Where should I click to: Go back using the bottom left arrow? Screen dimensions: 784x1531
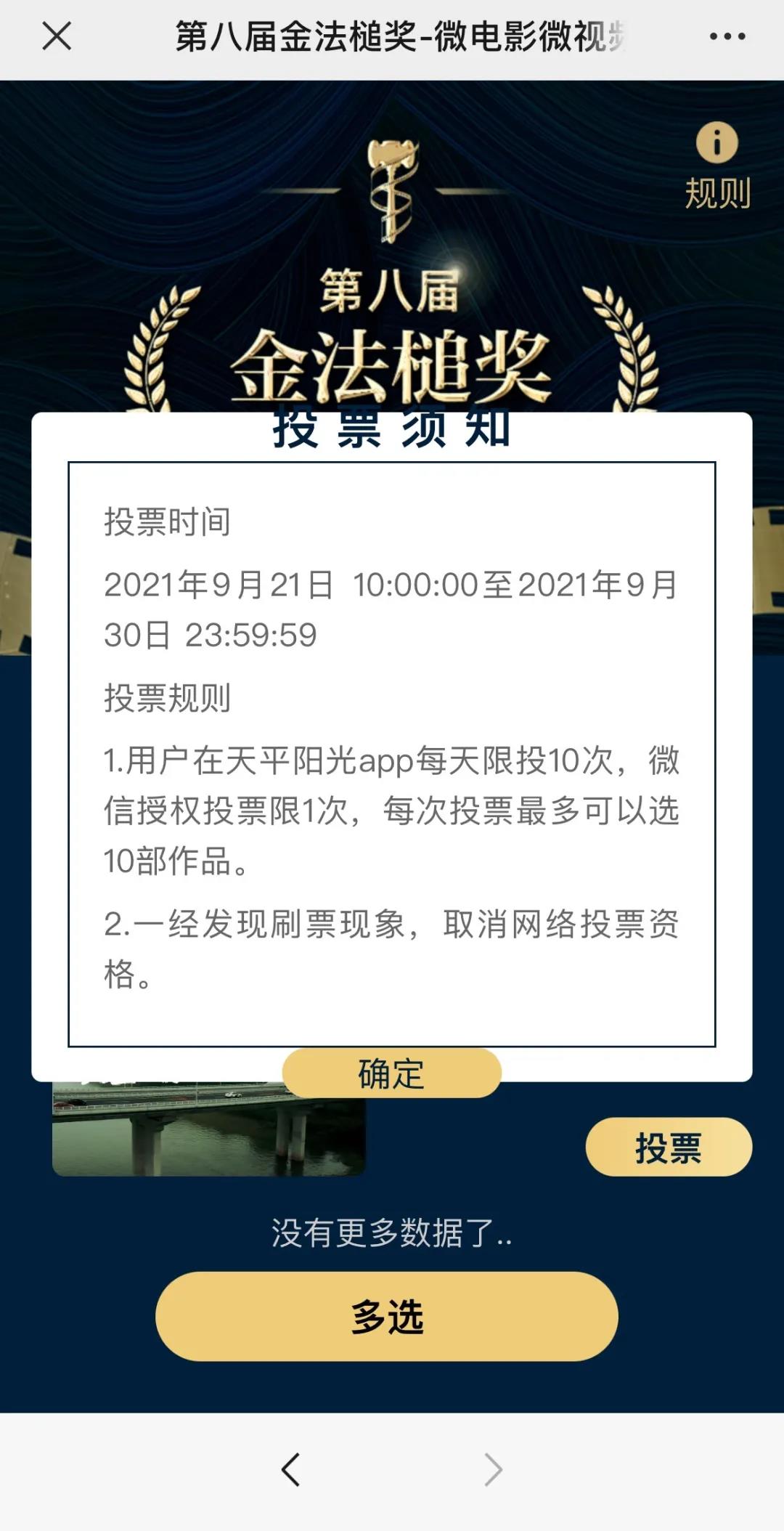coord(291,1469)
